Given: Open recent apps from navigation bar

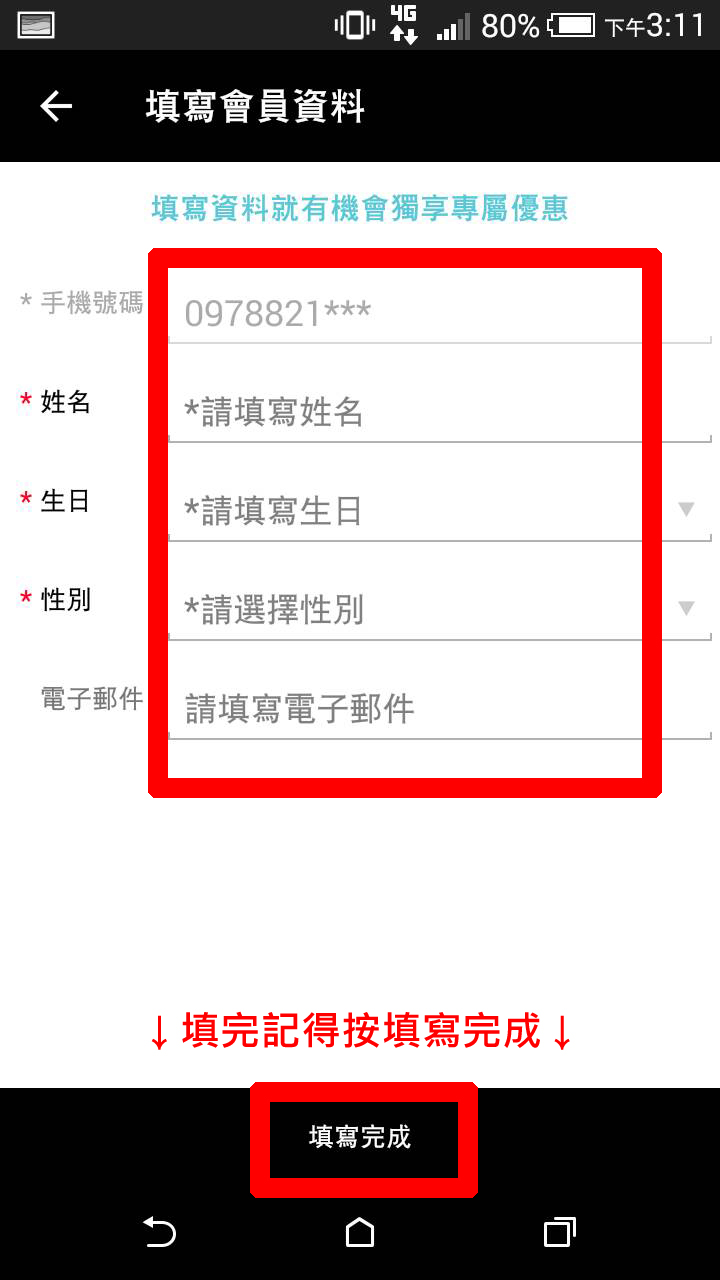Looking at the screenshot, I should pyautogui.click(x=560, y=1232).
